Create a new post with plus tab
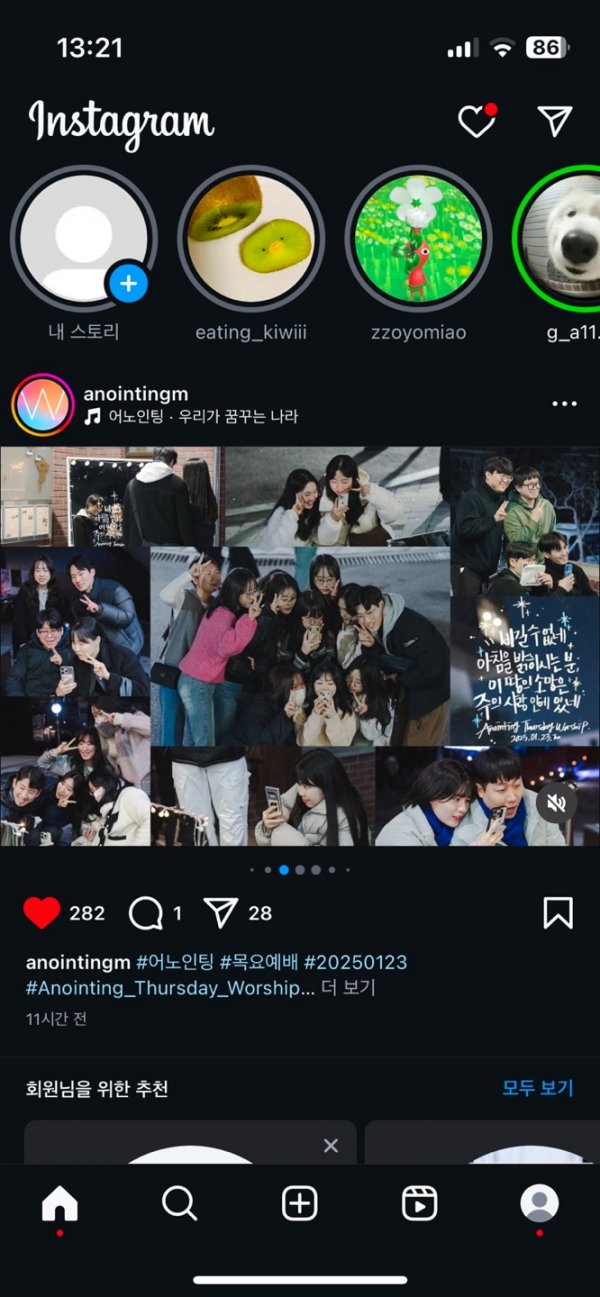Screen dimensions: 600x1297 point(300,1204)
